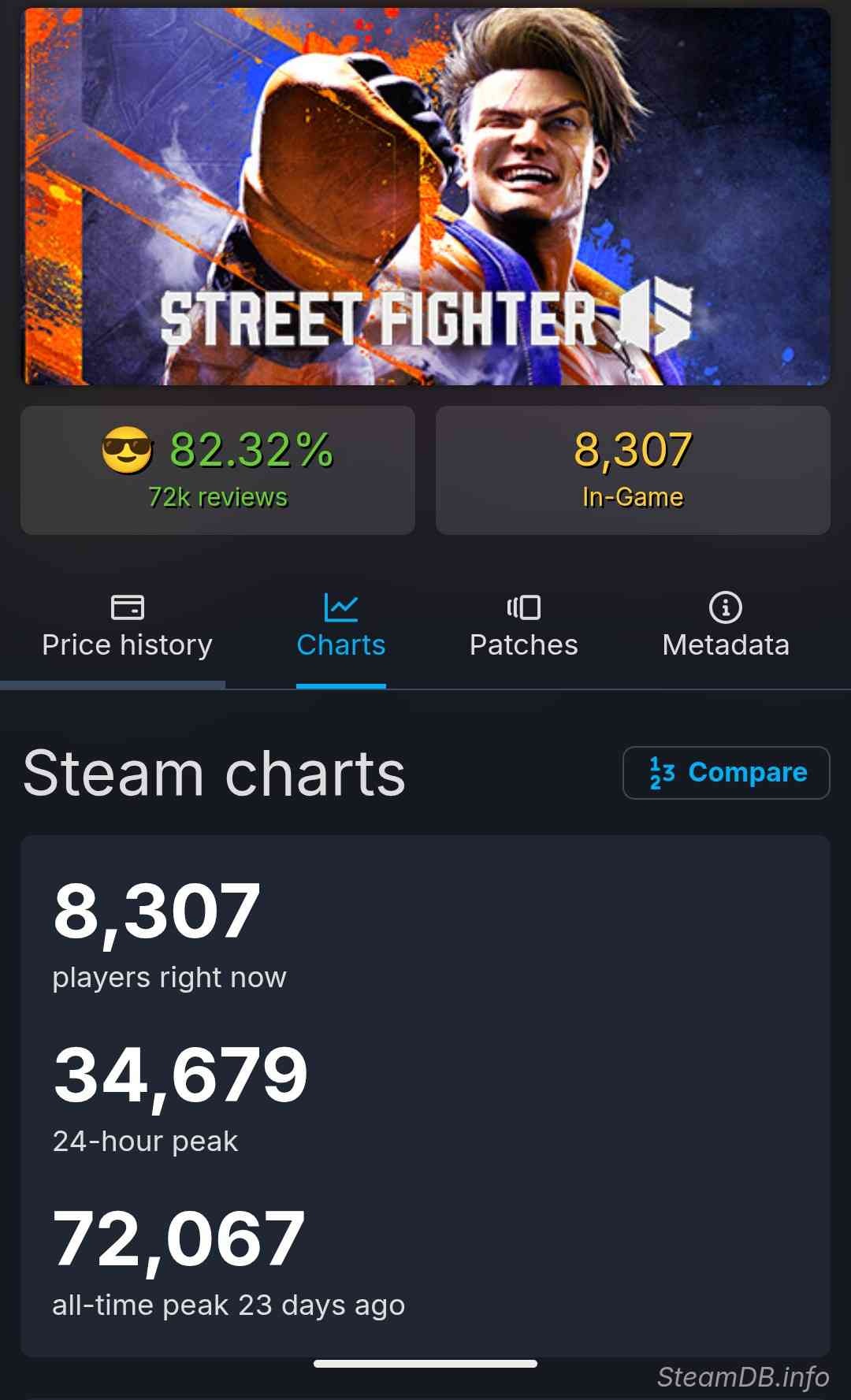851x1400 pixels.
Task: Tap the 8,307 In-Game card
Action: [633, 470]
